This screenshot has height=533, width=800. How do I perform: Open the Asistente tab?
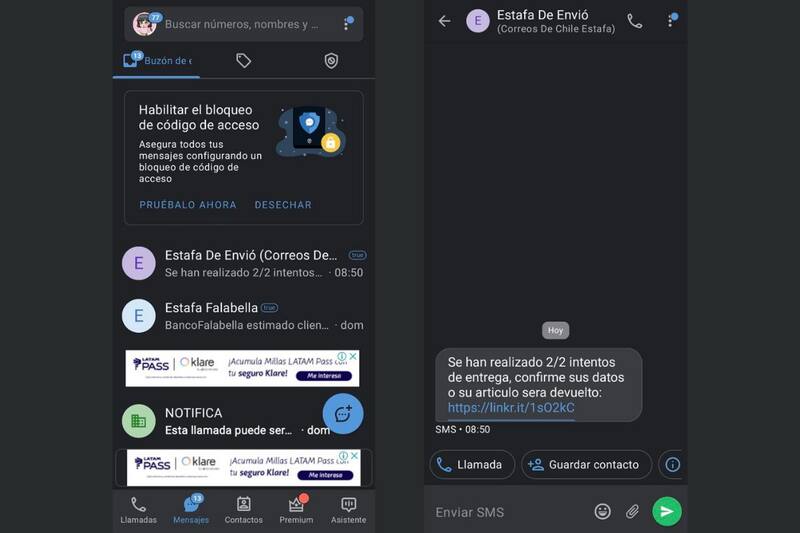[x=348, y=509]
